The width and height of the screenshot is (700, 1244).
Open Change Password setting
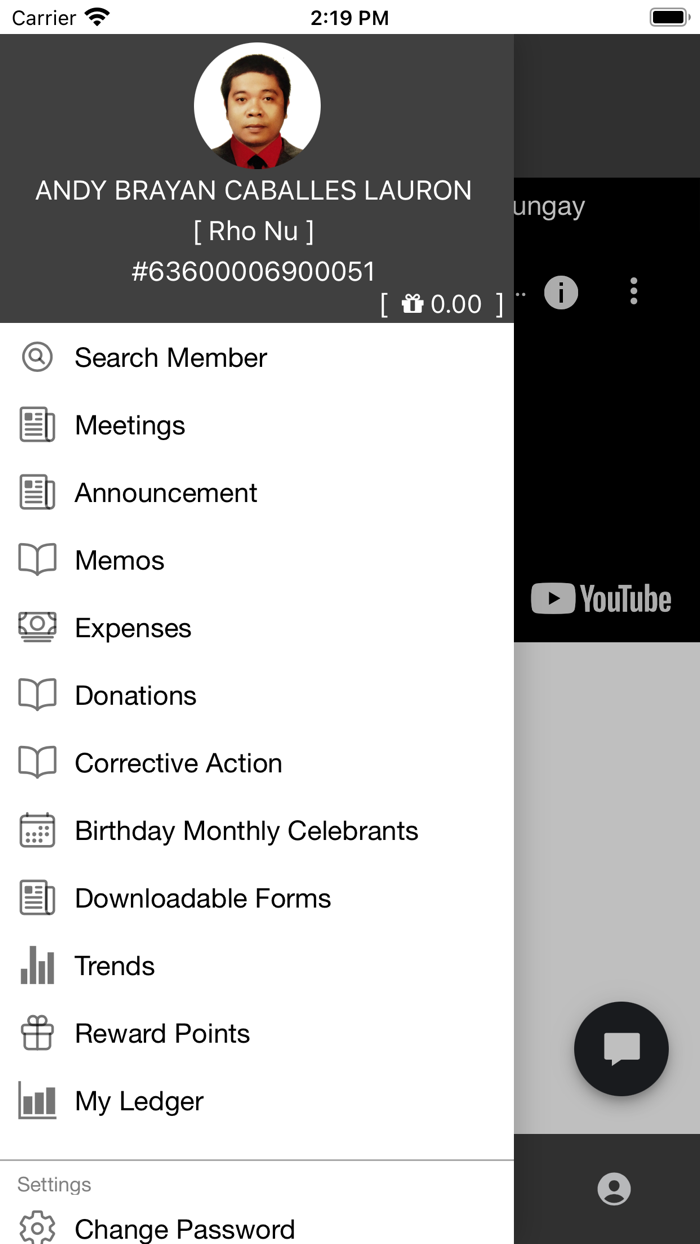click(185, 1228)
